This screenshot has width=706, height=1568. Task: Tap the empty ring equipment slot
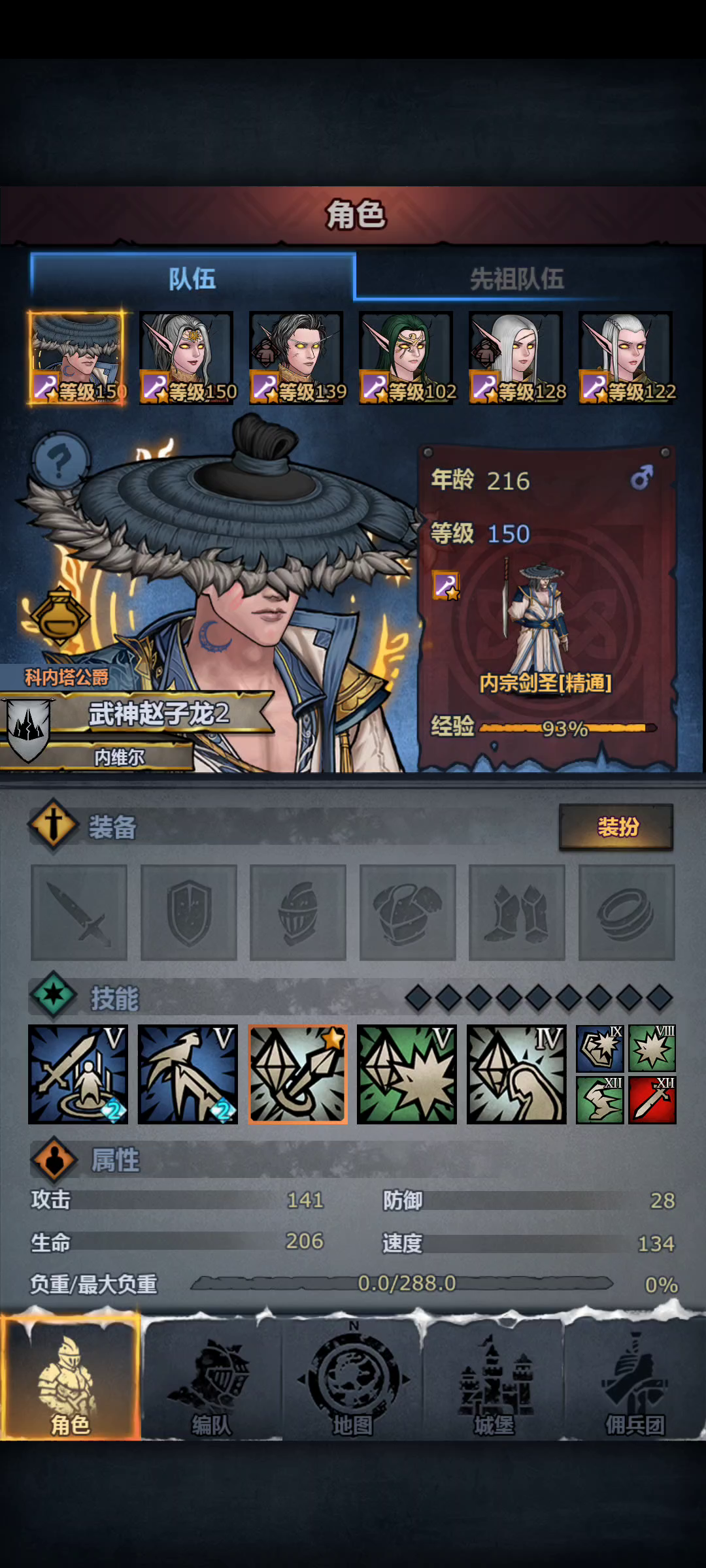[x=627, y=913]
